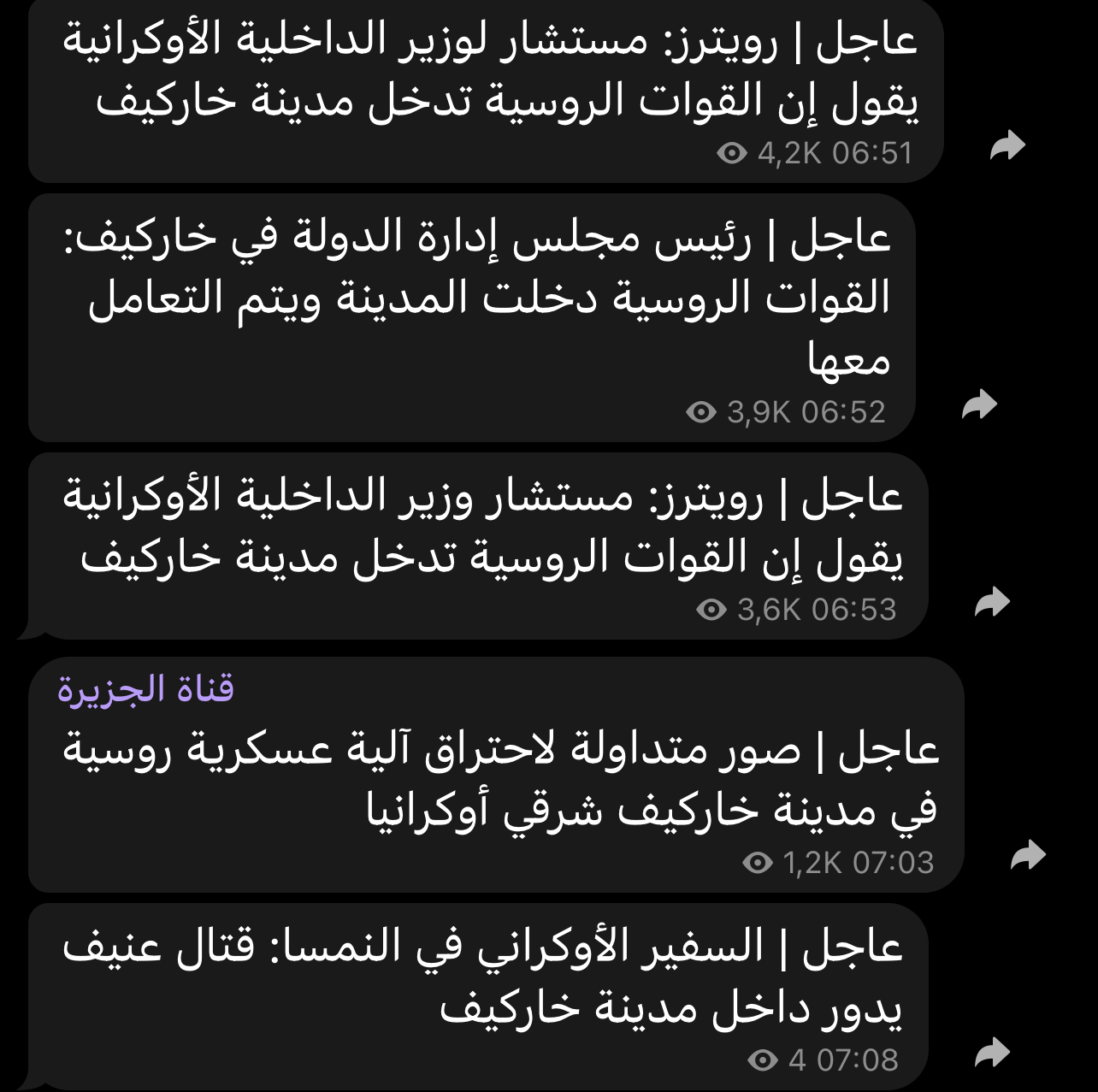This screenshot has width=1098, height=1092.
Task: Forward the message posted at 06:53
Action: coord(992,602)
